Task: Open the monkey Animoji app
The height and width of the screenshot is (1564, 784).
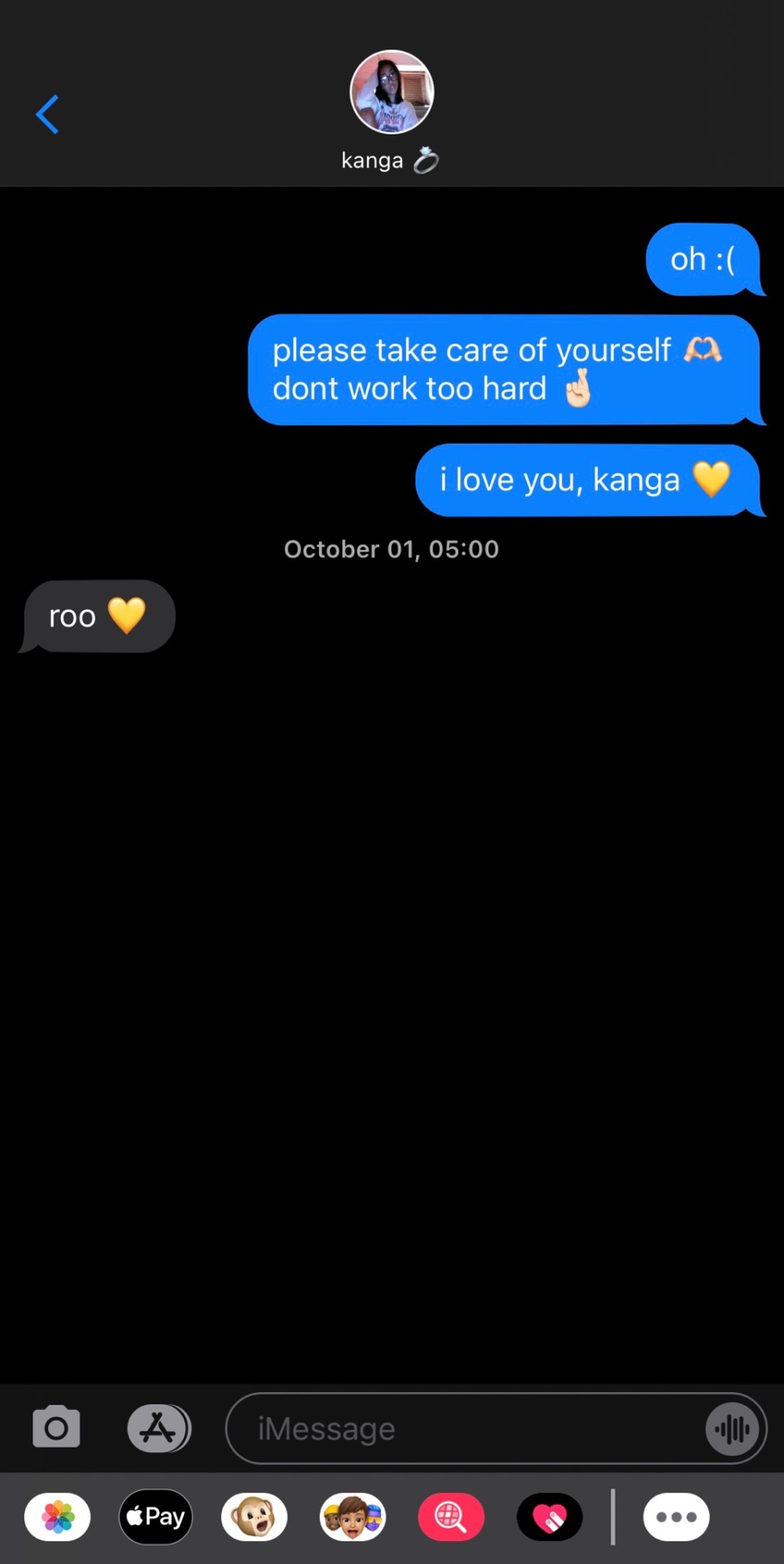Action: 254,1517
